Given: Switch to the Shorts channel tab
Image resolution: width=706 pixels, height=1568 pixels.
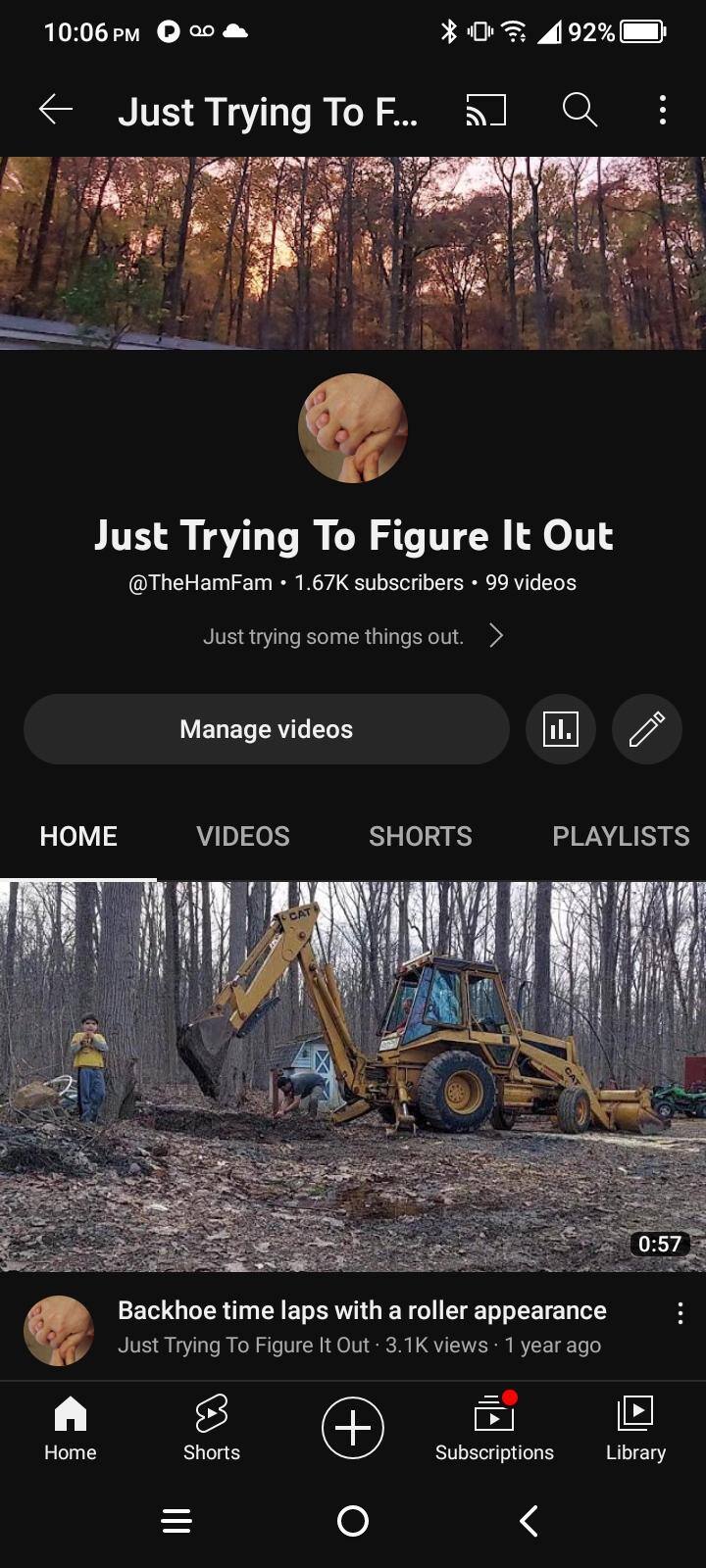Looking at the screenshot, I should point(420,836).
